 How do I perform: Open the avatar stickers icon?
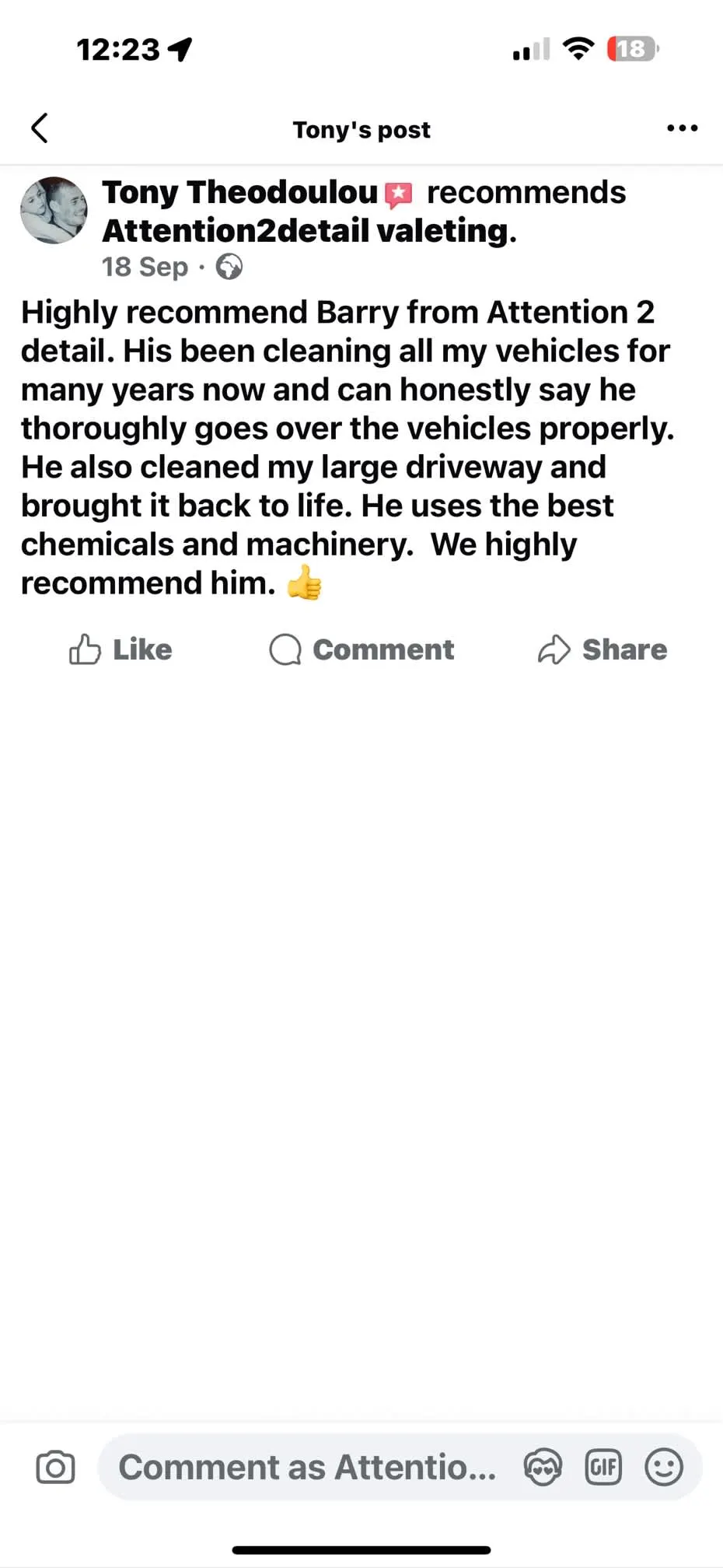(x=542, y=1468)
